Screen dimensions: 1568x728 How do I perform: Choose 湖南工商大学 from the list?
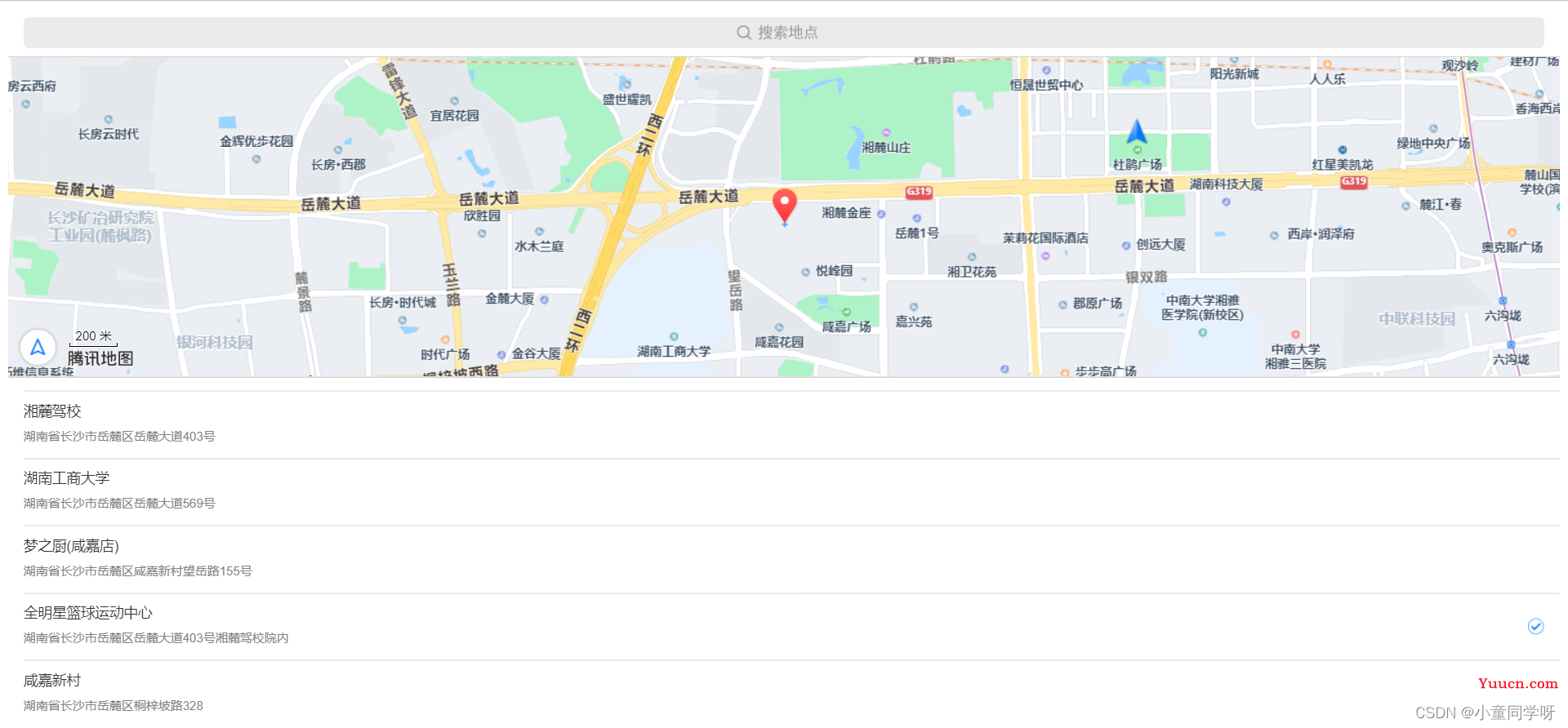pyautogui.click(x=784, y=490)
